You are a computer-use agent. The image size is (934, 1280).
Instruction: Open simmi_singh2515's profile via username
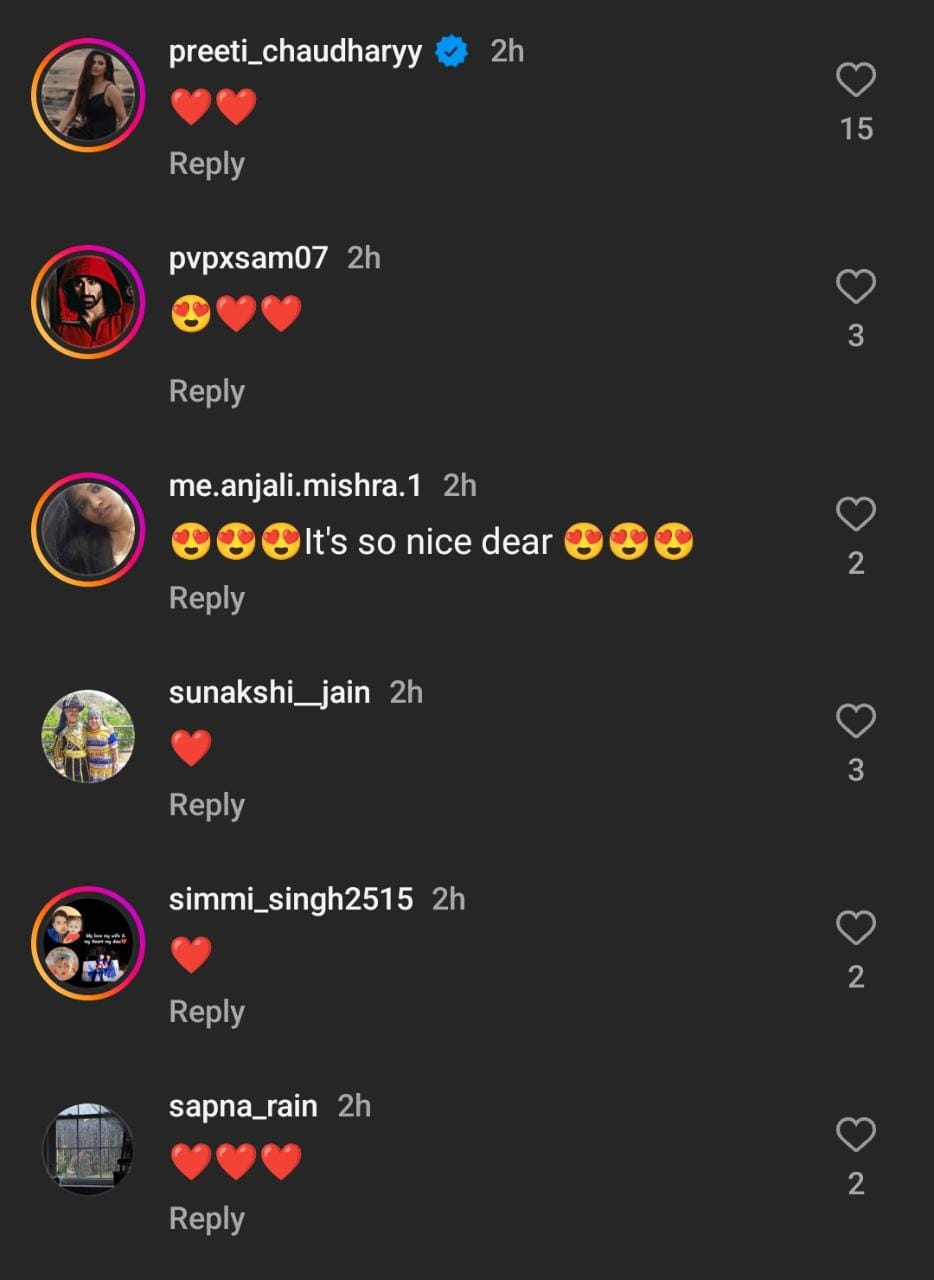pos(290,899)
